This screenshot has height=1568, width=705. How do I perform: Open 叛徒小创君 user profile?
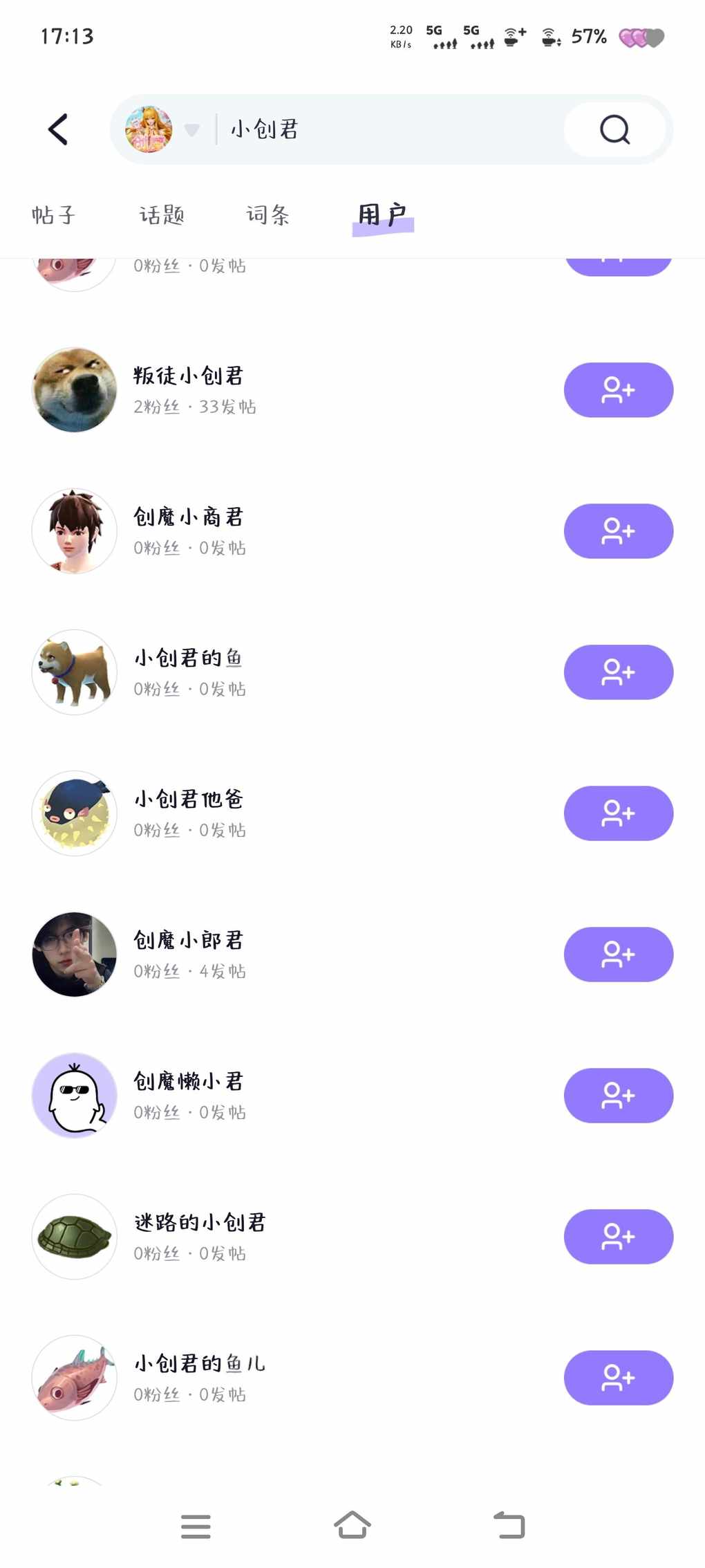(188, 376)
